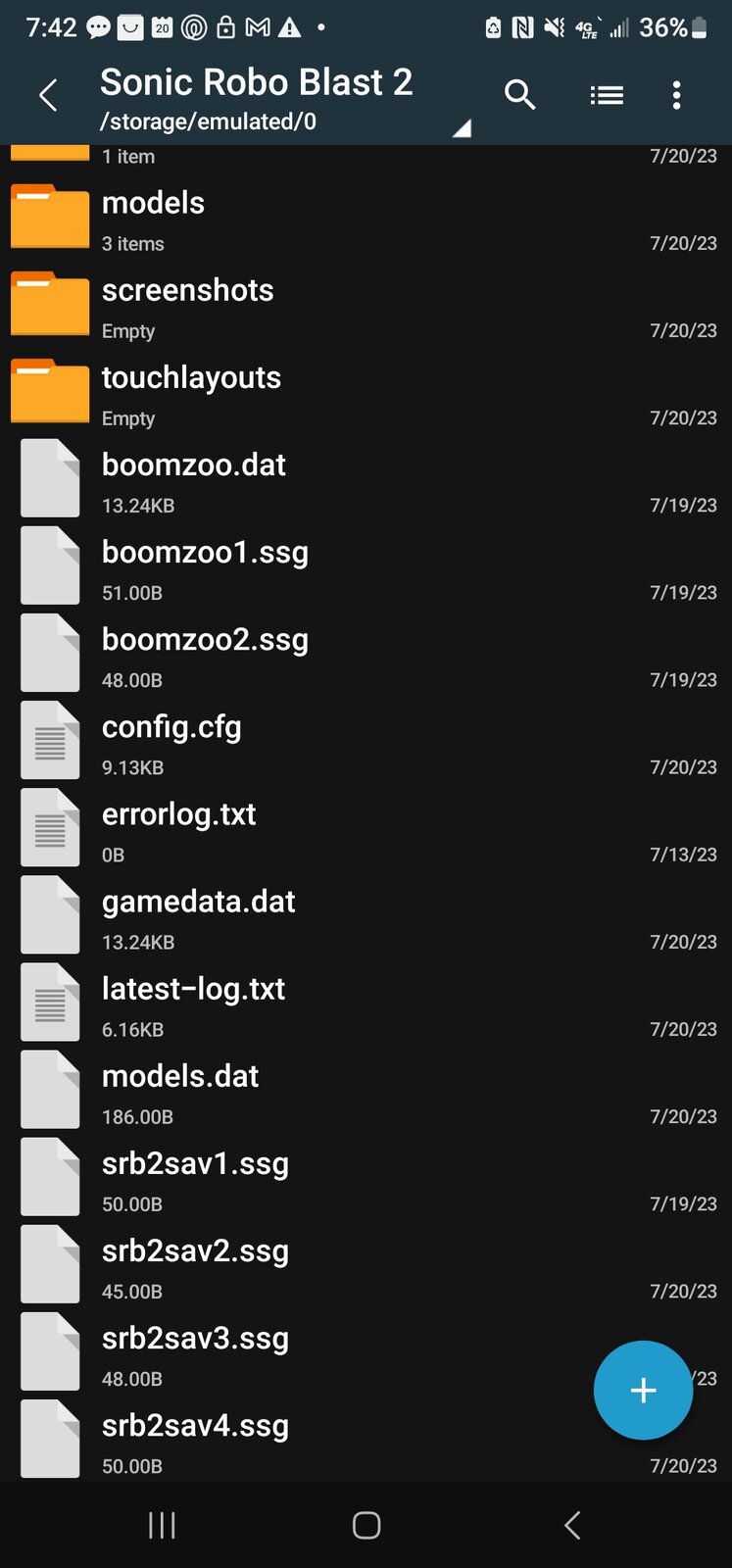Open latest-log.txt
This screenshot has width=732, height=1568.
click(x=366, y=1006)
